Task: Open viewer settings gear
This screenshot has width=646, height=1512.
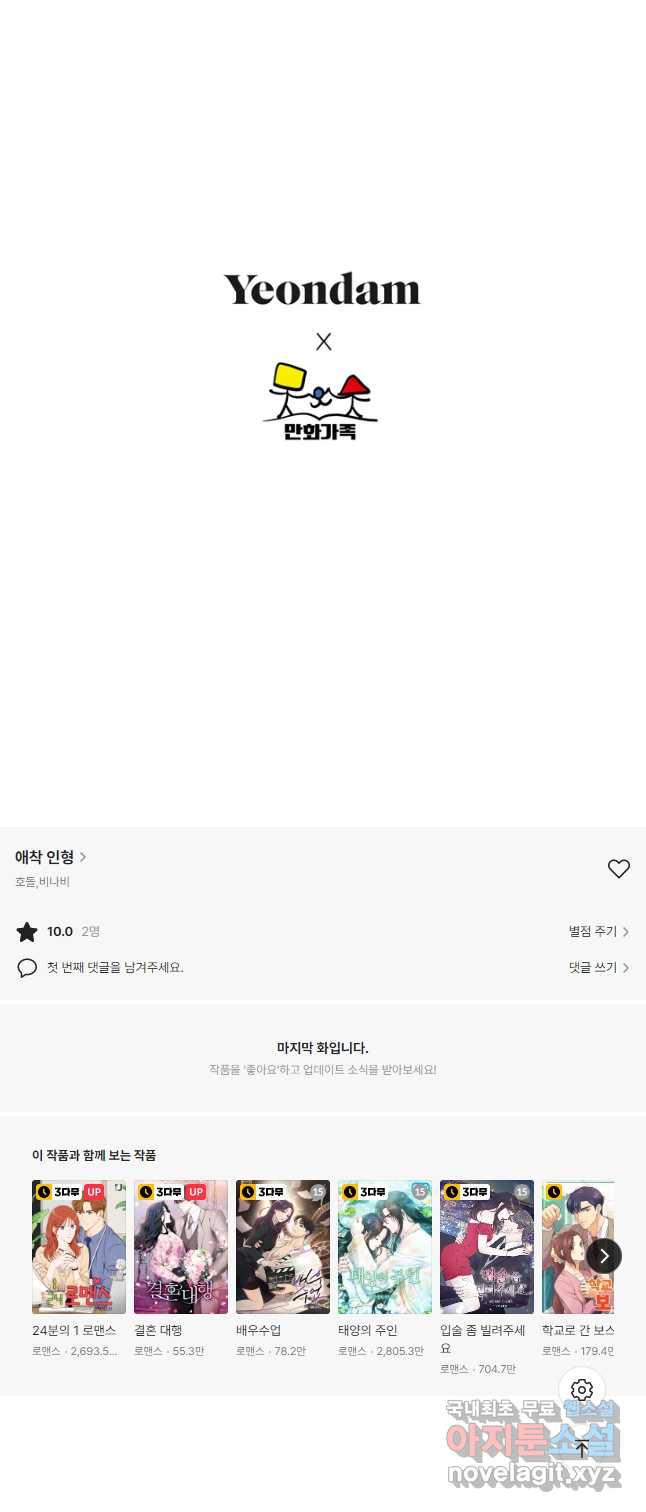Action: [582, 1390]
